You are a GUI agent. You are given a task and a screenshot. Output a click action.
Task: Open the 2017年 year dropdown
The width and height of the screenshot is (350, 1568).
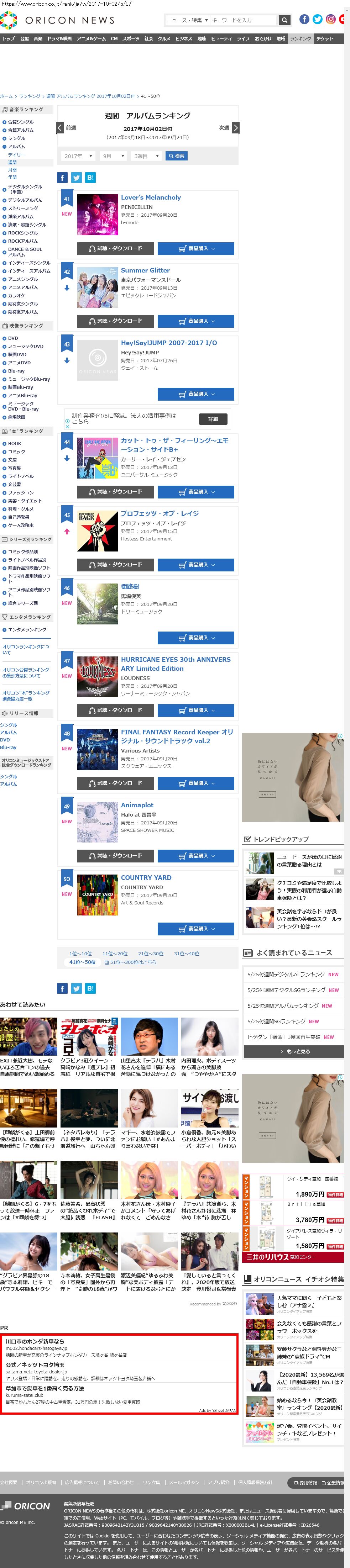coord(78,156)
